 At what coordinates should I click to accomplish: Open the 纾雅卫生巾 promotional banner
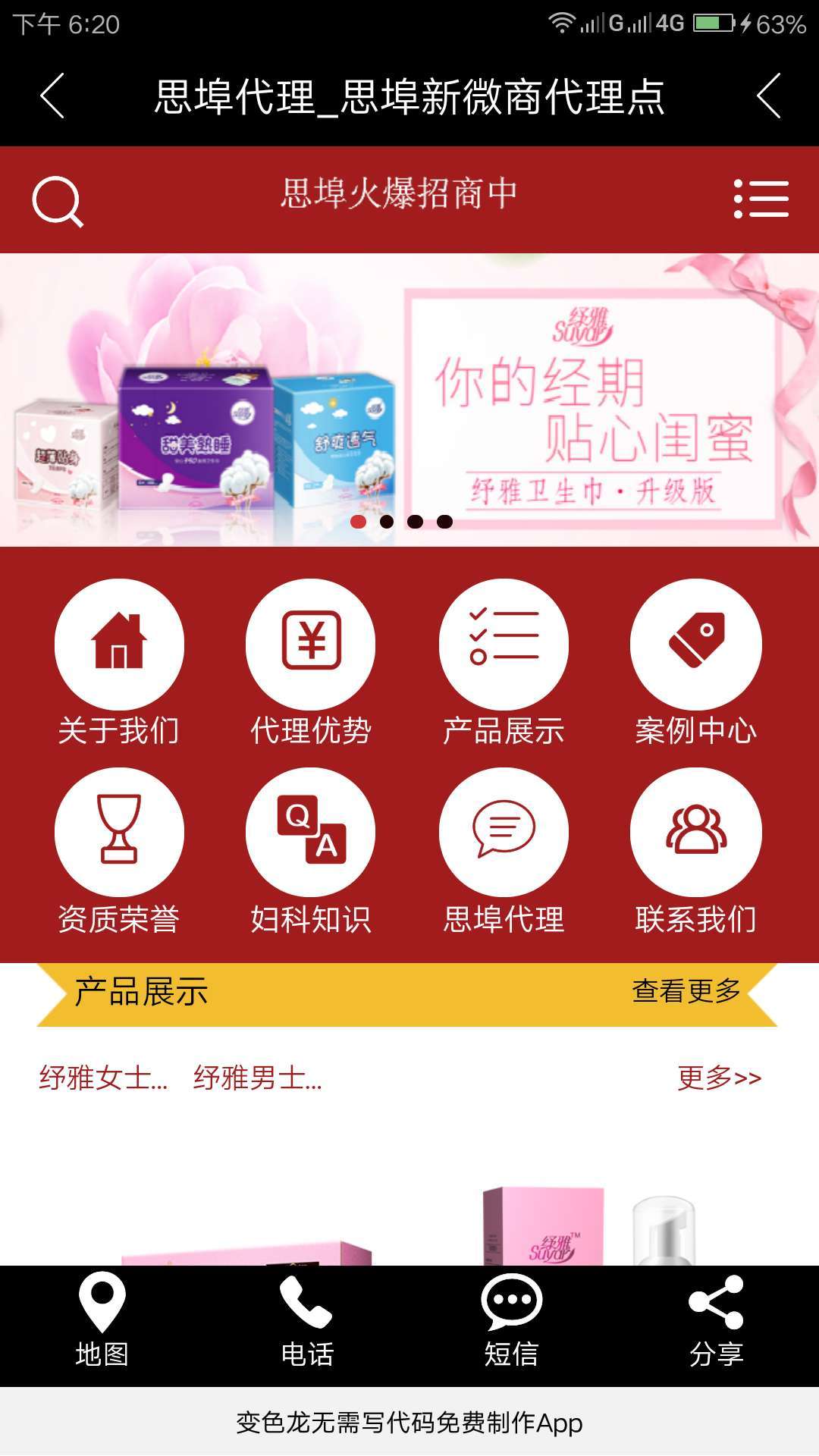click(409, 400)
